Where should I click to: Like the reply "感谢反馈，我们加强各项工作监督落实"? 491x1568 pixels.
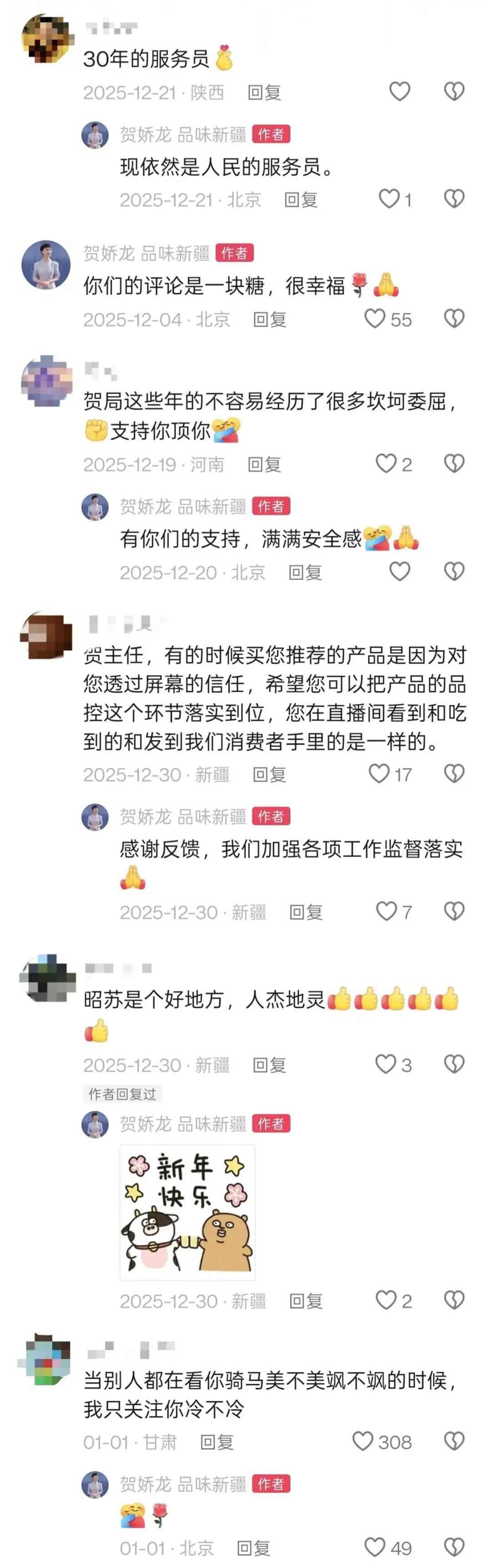coord(386,911)
